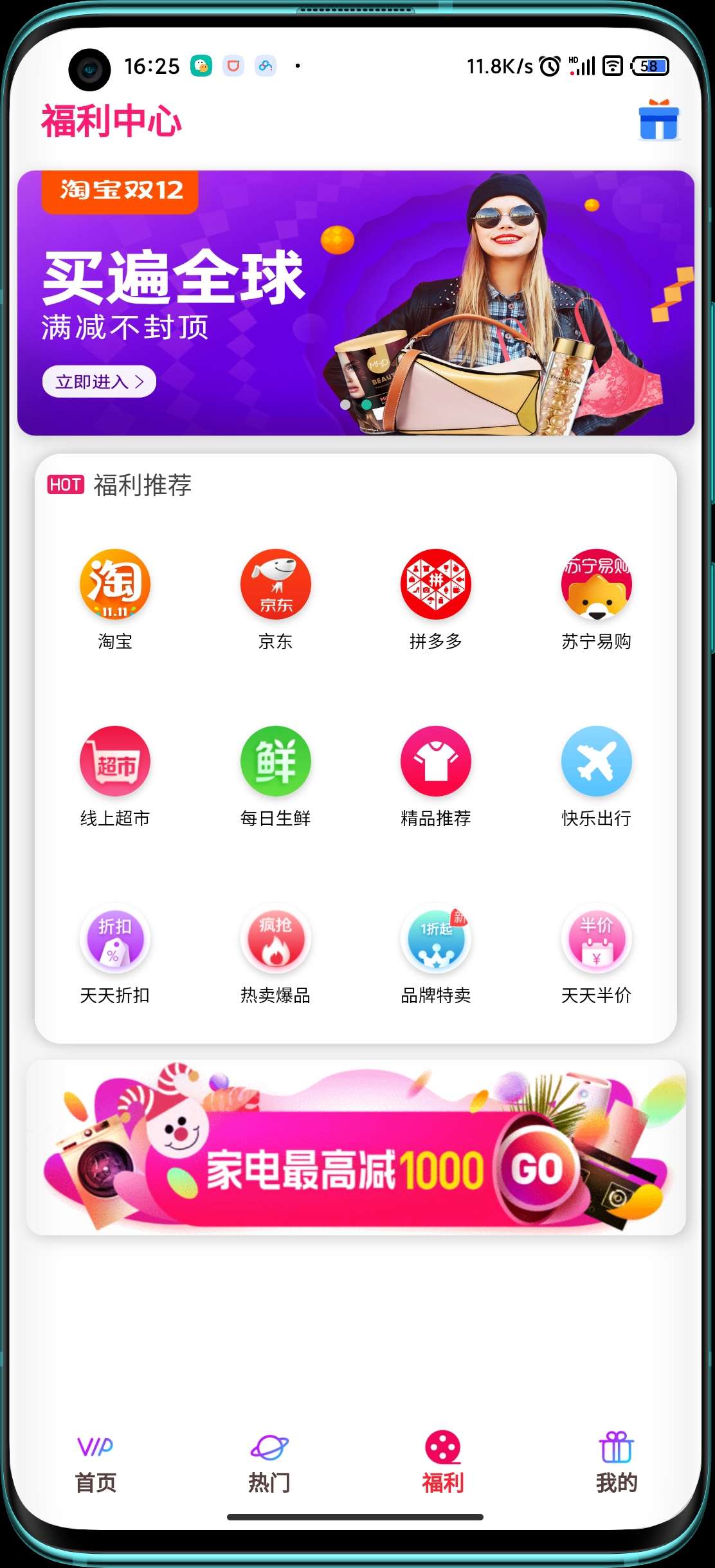Image resolution: width=715 pixels, height=1568 pixels.
Task: Open the gift box icon
Action: click(x=658, y=120)
